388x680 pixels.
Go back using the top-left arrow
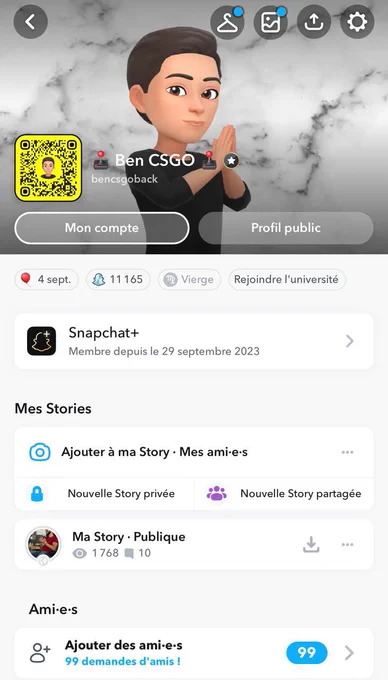tap(30, 21)
